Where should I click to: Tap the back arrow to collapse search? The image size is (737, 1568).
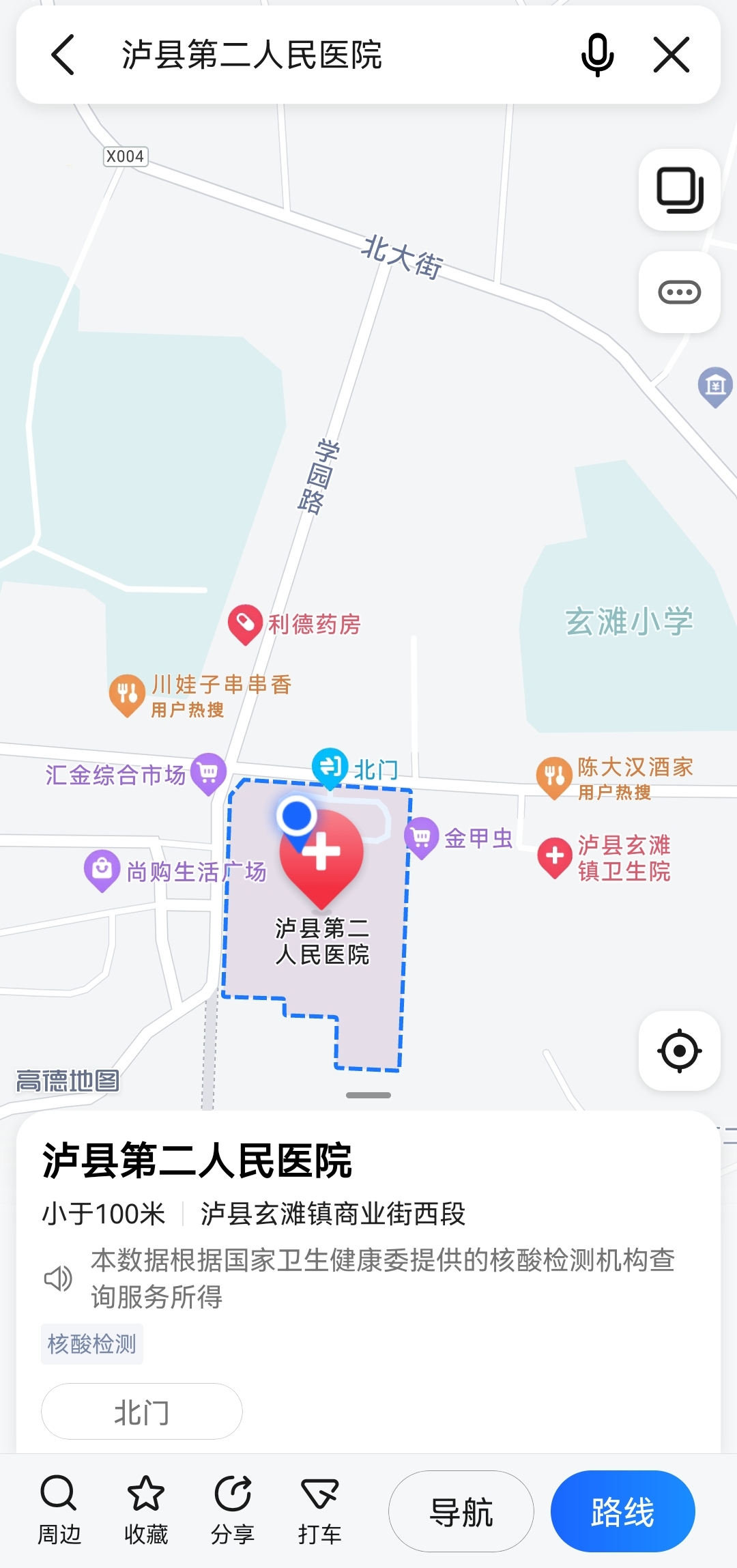[x=63, y=56]
